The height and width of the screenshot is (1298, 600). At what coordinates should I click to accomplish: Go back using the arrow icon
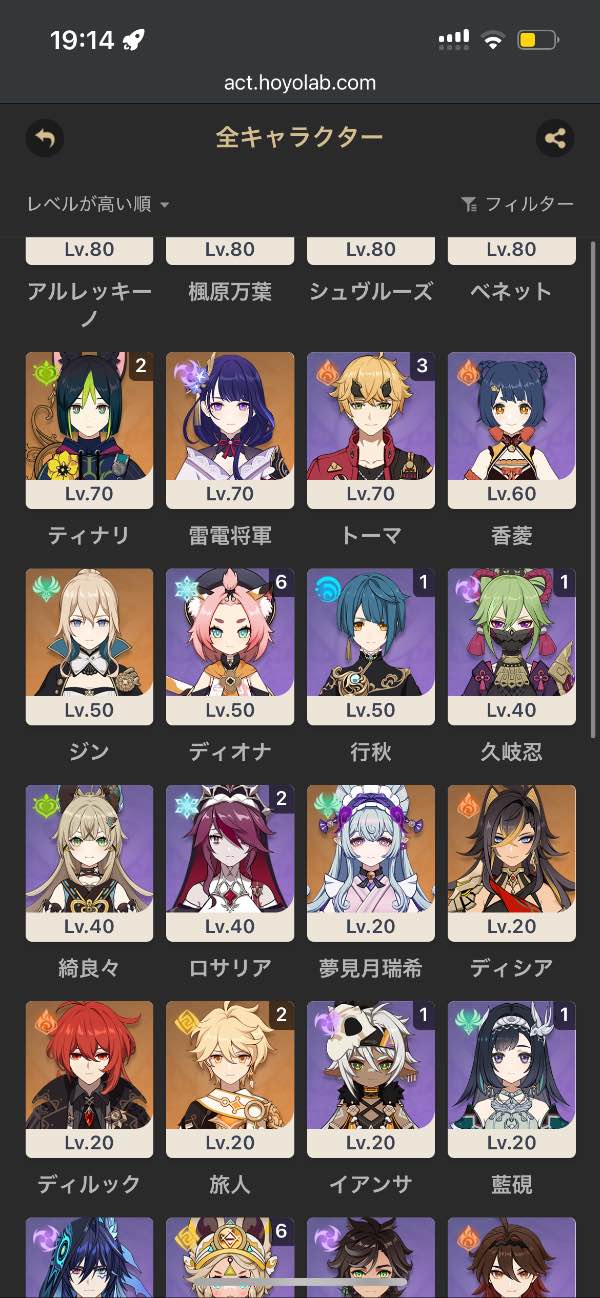pyautogui.click(x=45, y=138)
